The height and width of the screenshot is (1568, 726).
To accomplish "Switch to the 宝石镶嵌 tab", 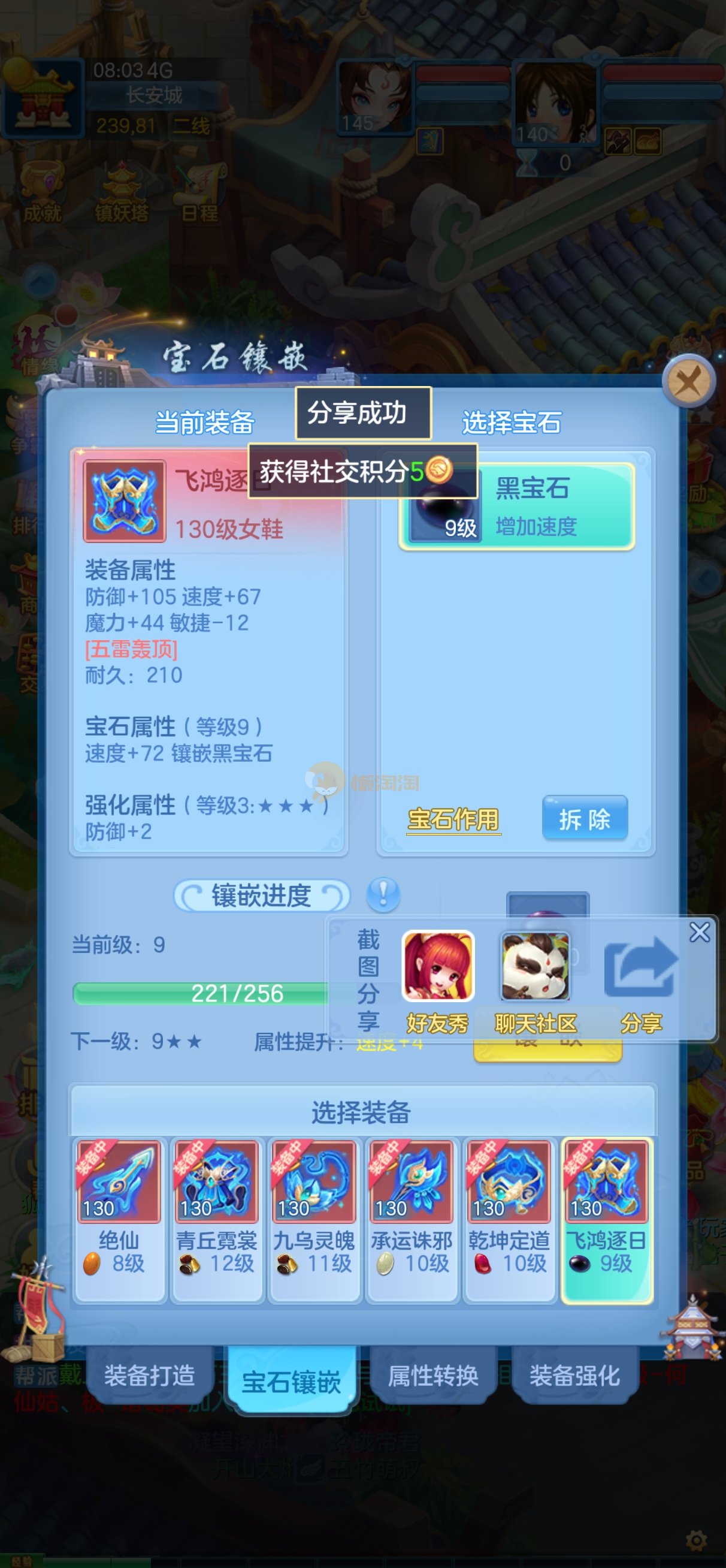I will [x=292, y=1381].
